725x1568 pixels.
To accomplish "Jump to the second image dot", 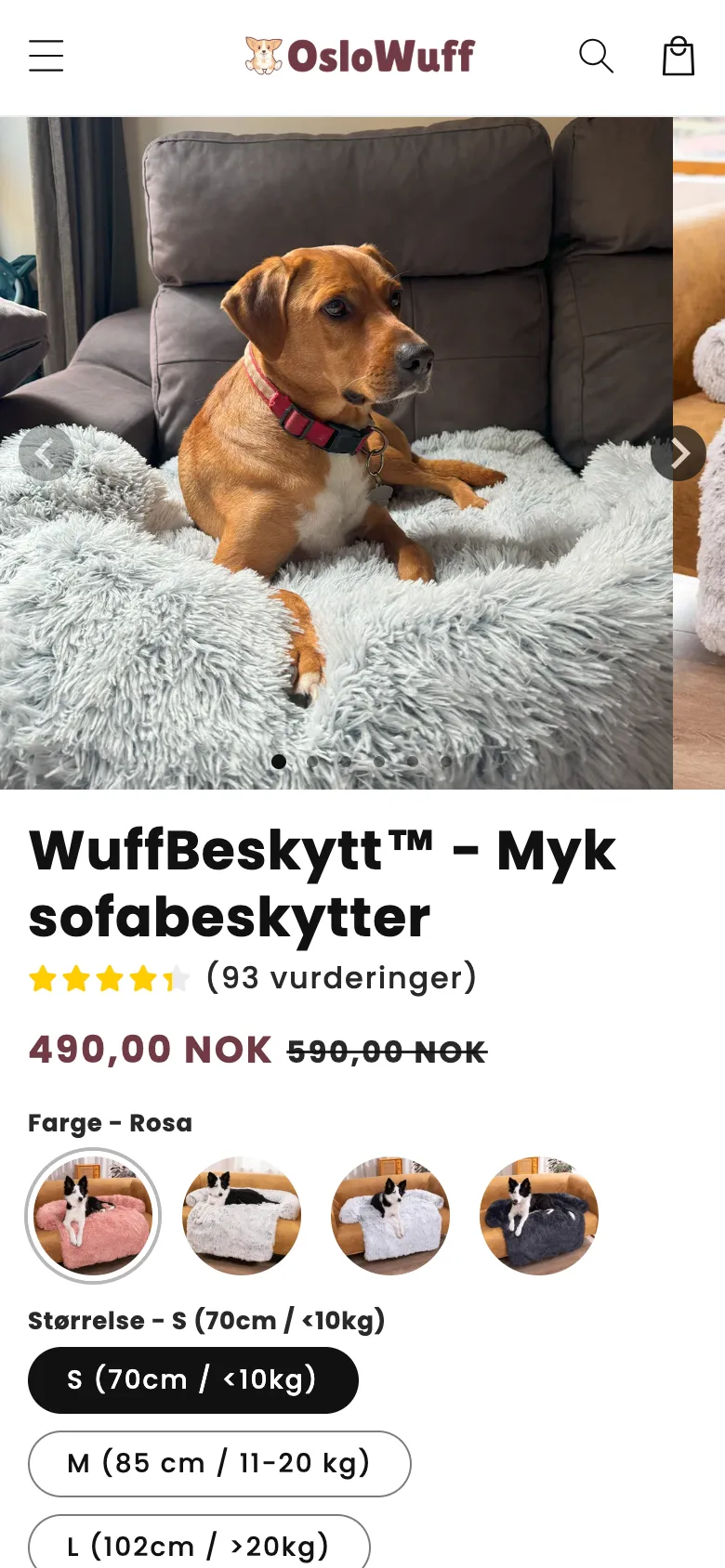I will point(312,762).
